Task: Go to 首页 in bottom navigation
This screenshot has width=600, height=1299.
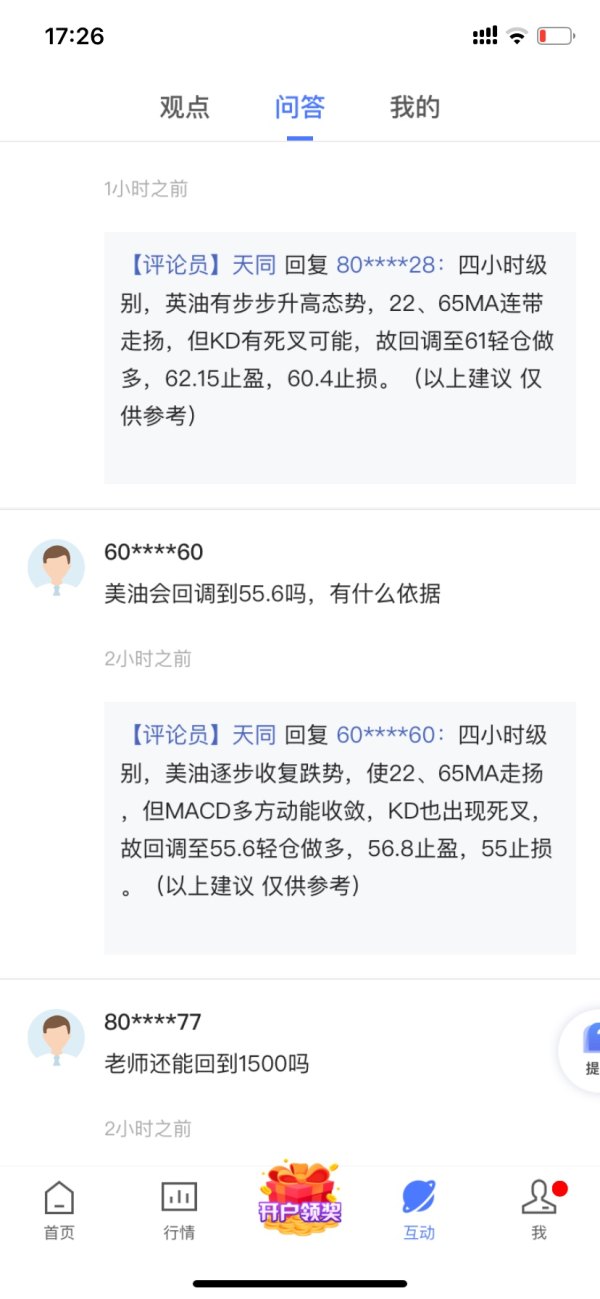Action: coord(59,1210)
